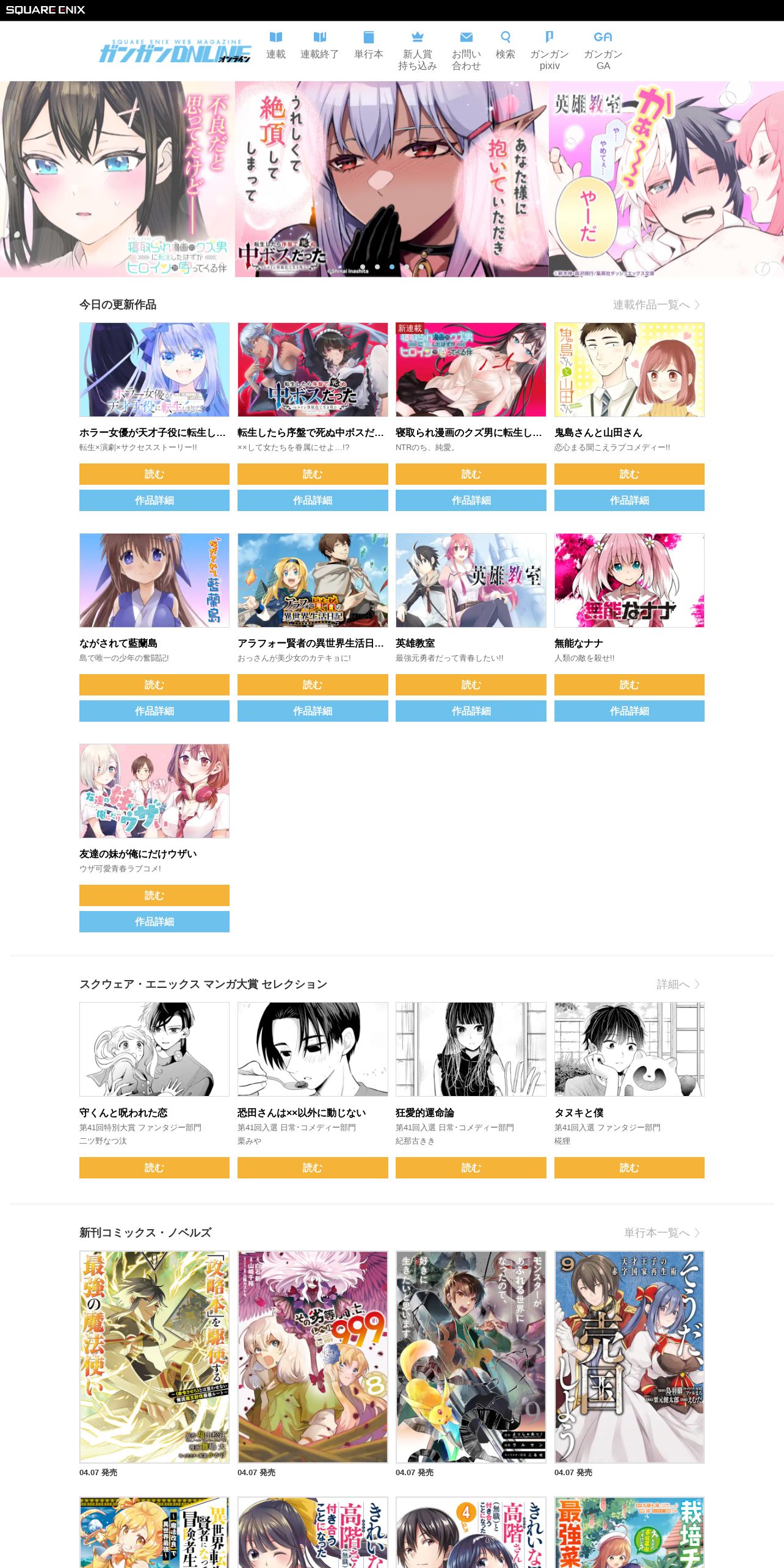Read 守くんと呪われた恋

pyautogui.click(x=154, y=1167)
